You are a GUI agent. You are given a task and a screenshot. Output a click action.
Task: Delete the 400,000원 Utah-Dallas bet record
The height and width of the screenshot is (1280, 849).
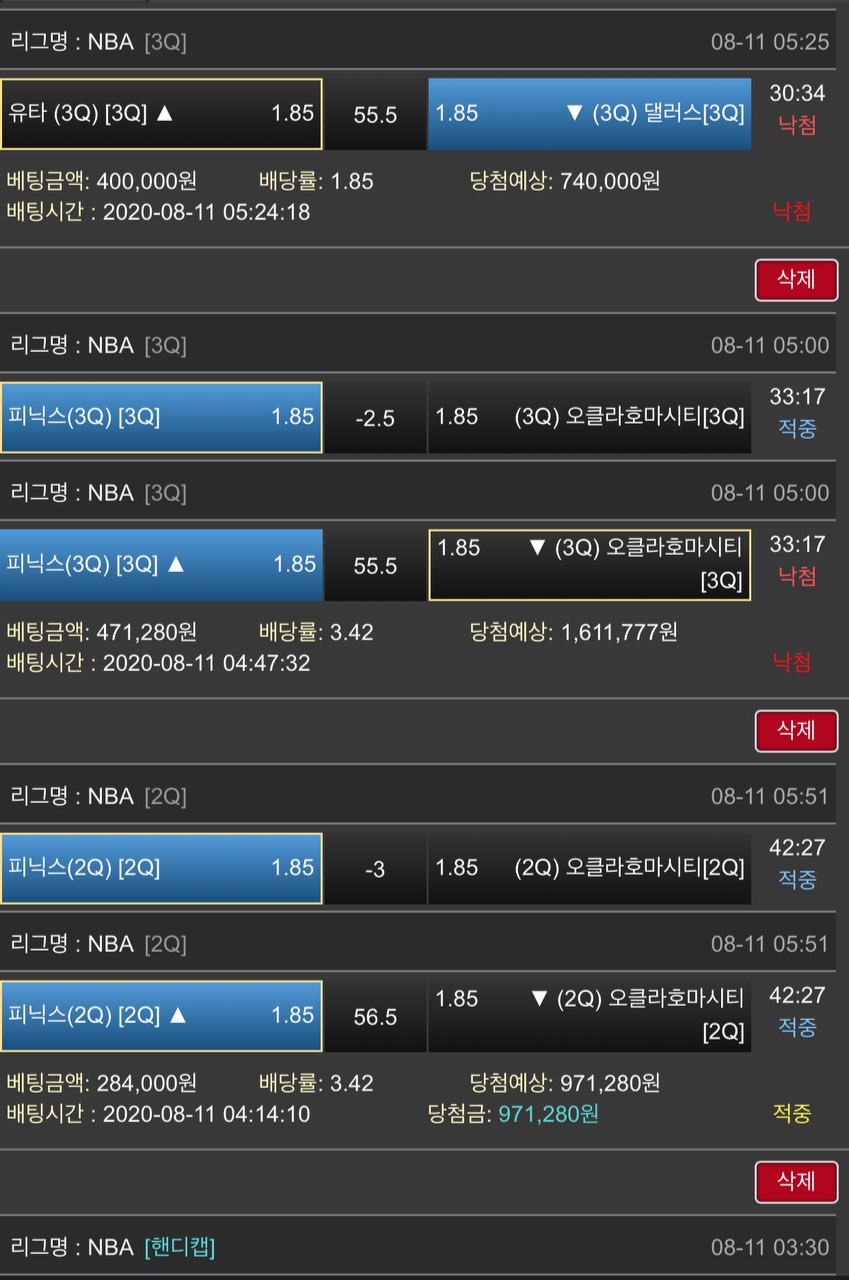796,280
